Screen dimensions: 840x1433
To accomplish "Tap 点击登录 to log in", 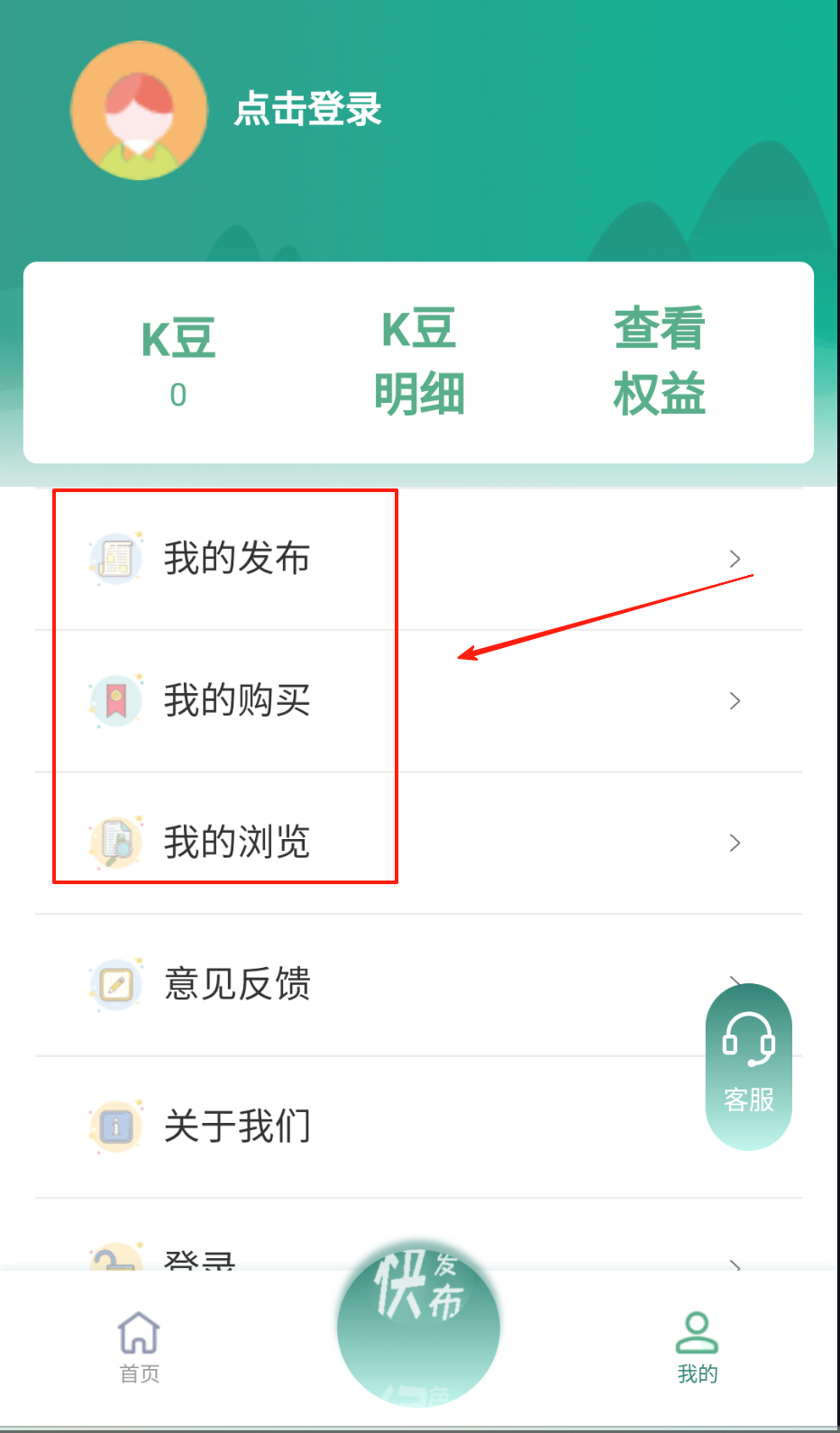I will [307, 109].
